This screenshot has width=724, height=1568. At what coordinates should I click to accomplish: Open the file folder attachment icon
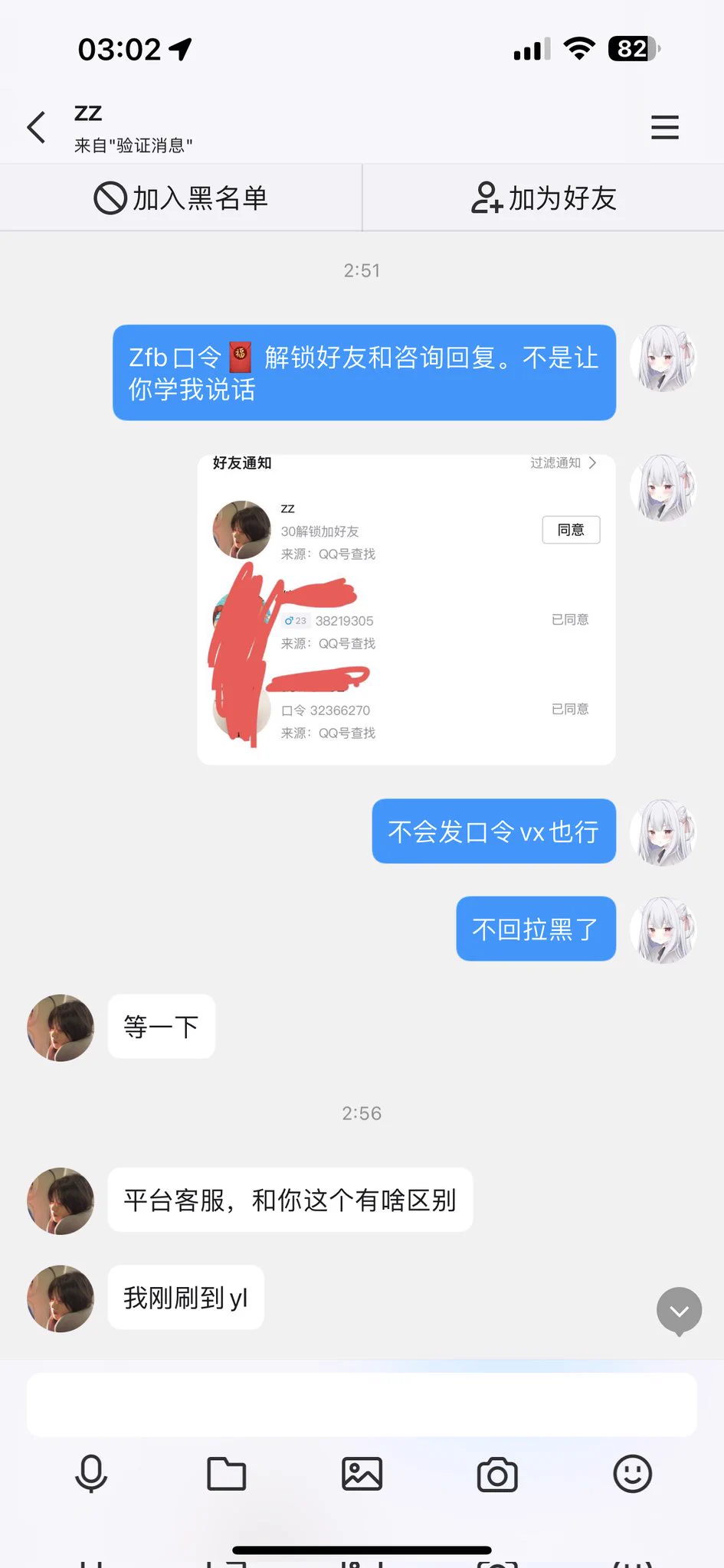click(x=227, y=1474)
